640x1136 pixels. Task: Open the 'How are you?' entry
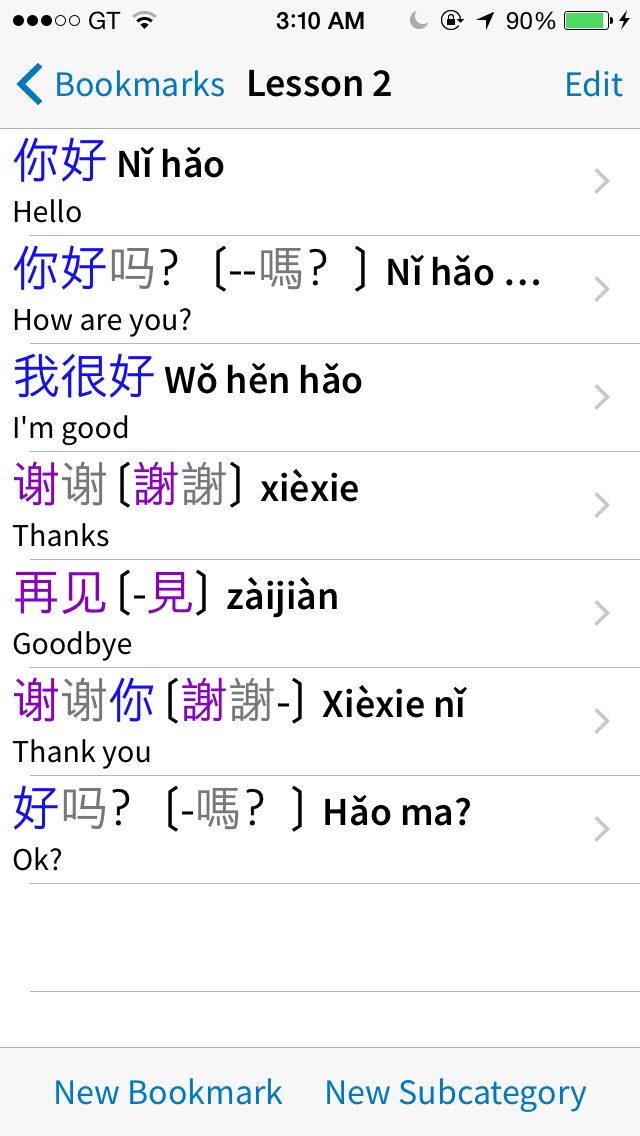pyautogui.click(x=320, y=290)
